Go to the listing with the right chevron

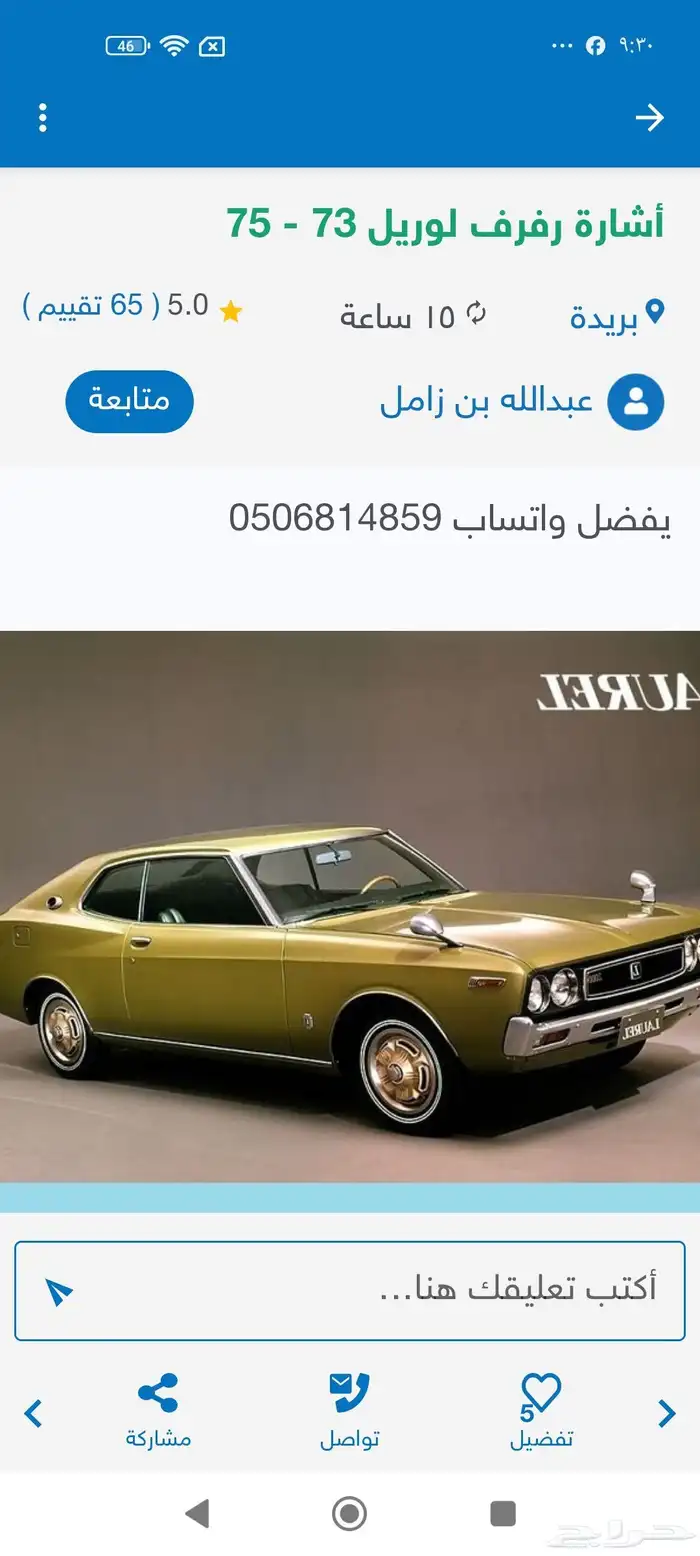click(x=667, y=1413)
